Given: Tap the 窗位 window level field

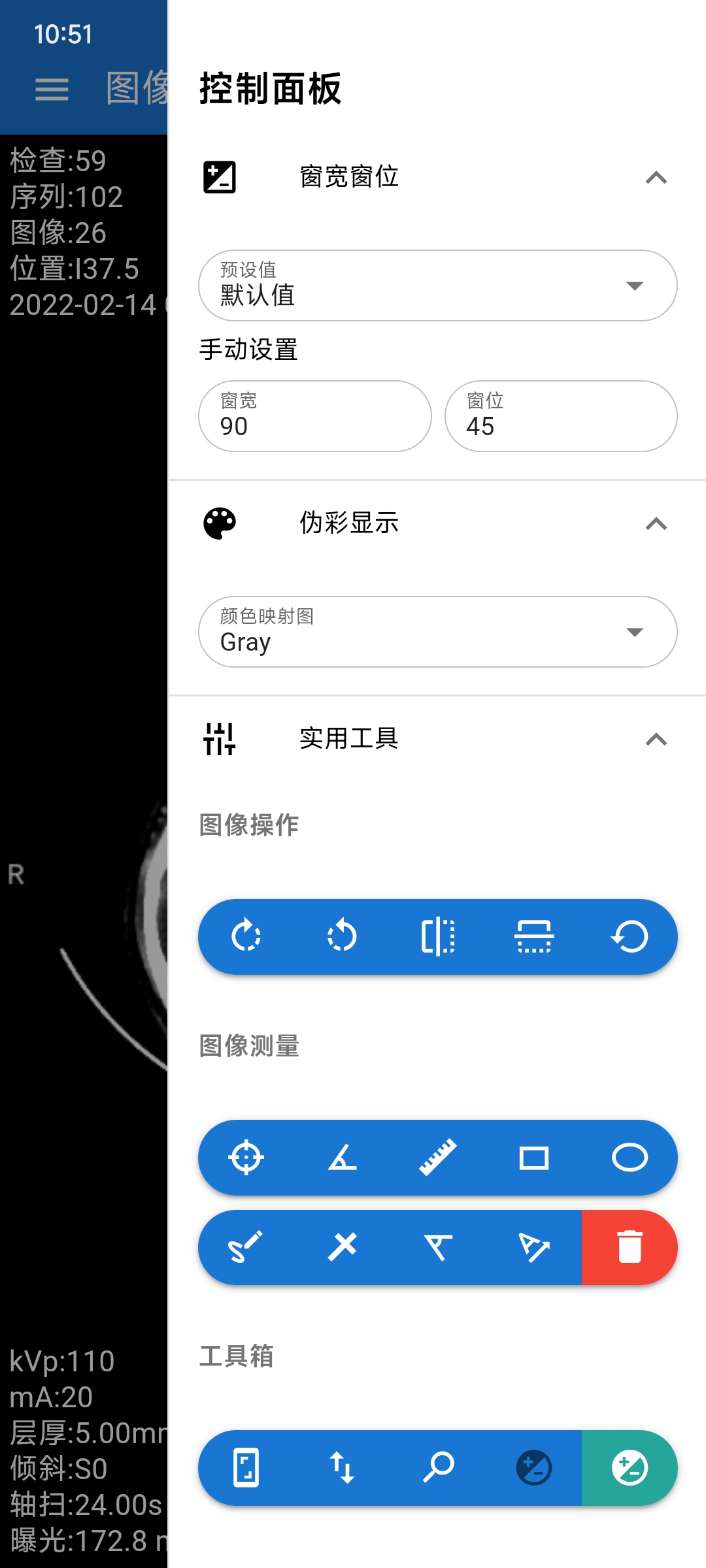Looking at the screenshot, I should tap(560, 416).
